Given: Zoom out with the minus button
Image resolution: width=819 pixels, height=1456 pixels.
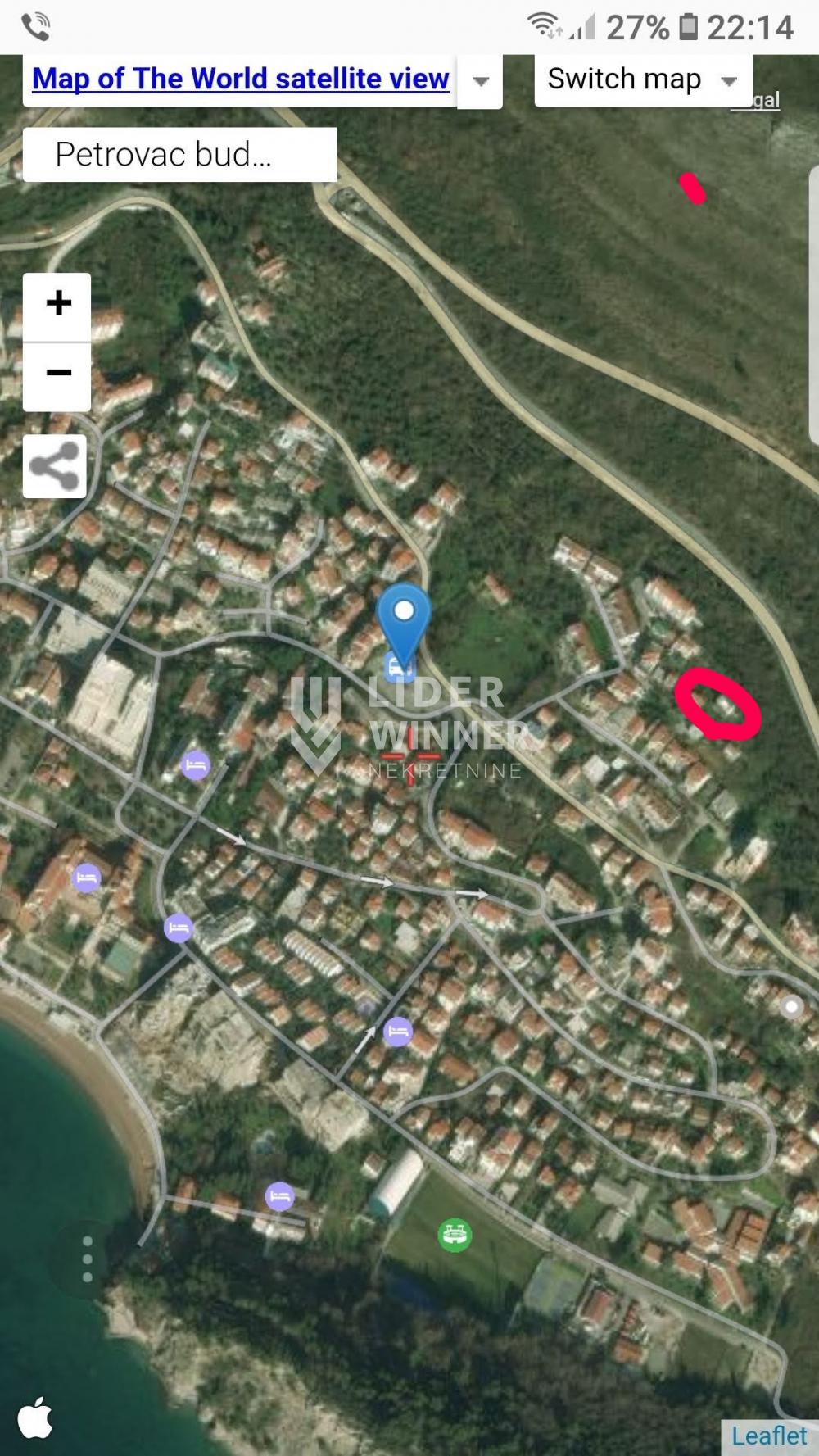Looking at the screenshot, I should pyautogui.click(x=57, y=374).
